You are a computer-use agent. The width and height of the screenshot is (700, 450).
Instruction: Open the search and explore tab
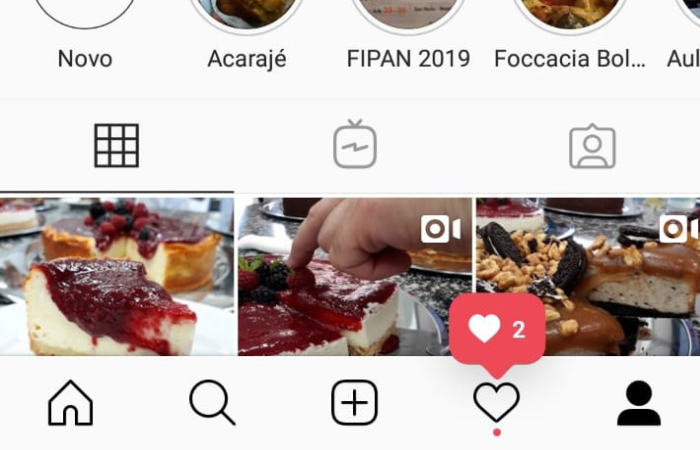[212, 403]
